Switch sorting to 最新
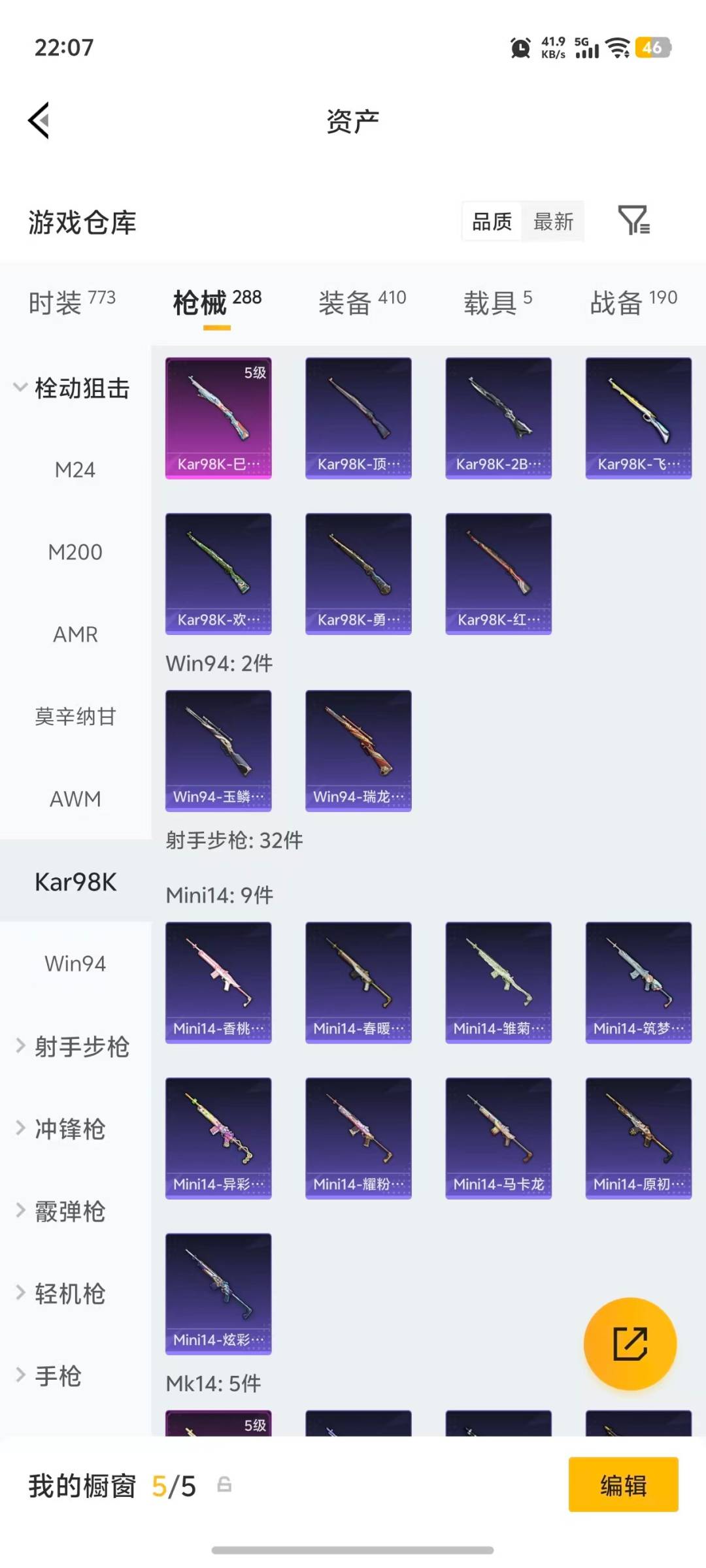706x1568 pixels. click(x=553, y=222)
